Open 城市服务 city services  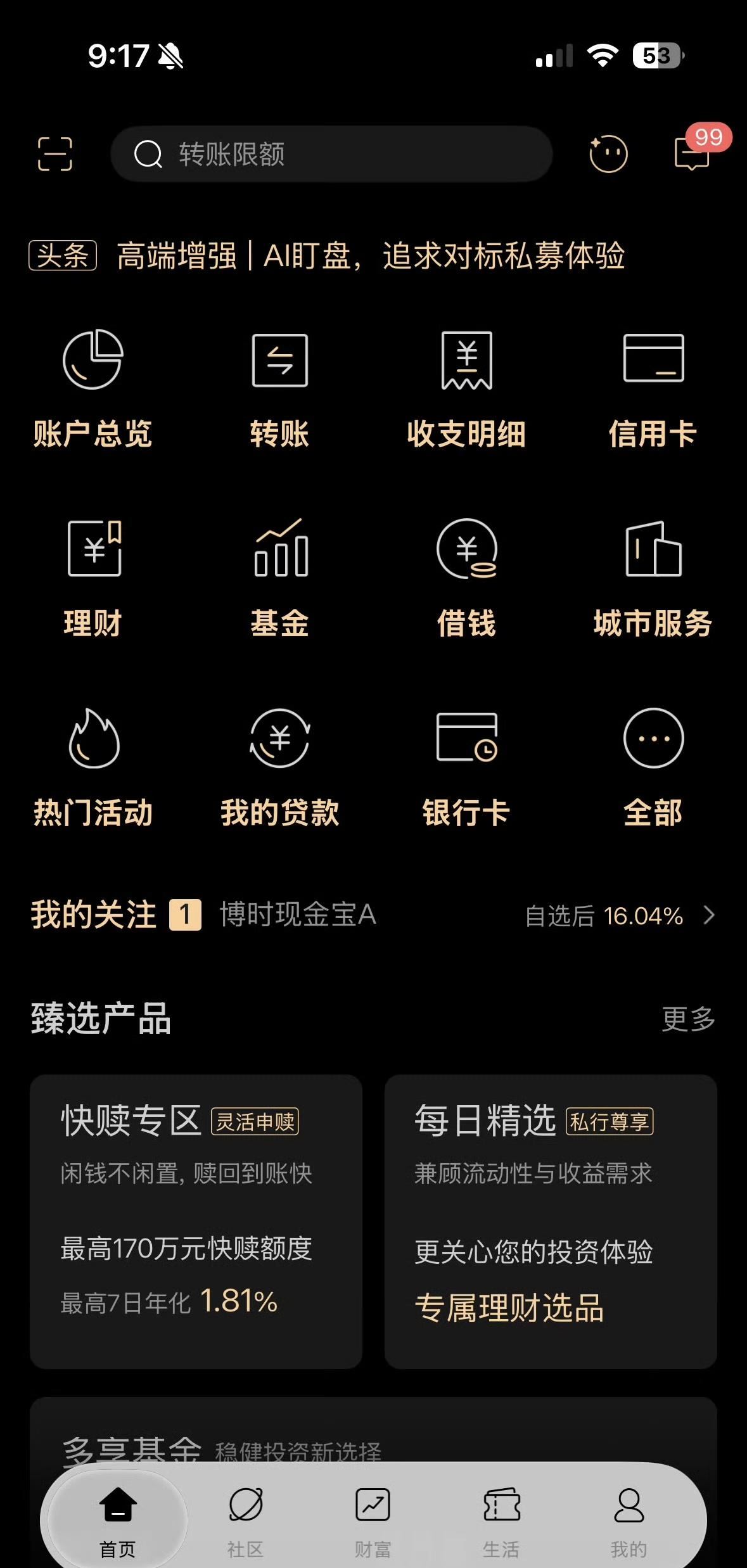654,577
